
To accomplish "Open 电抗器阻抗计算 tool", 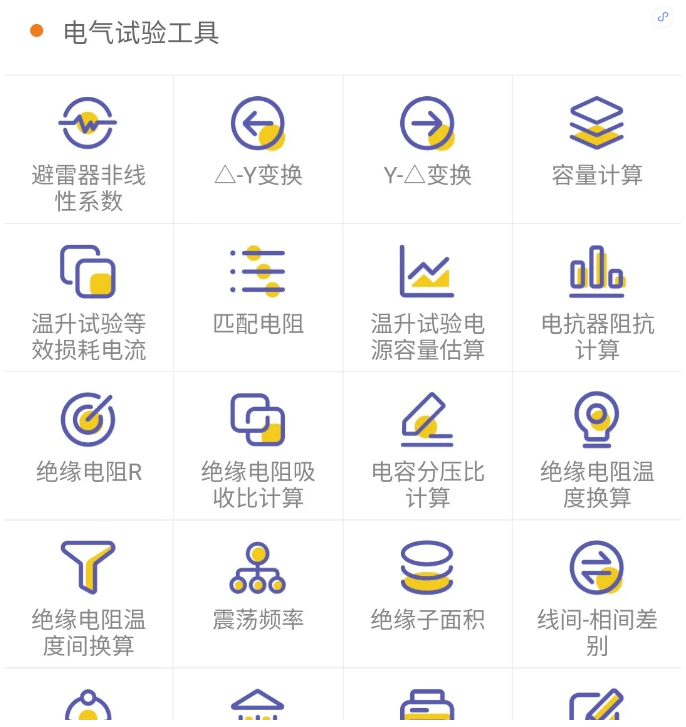I will pyautogui.click(x=597, y=298).
